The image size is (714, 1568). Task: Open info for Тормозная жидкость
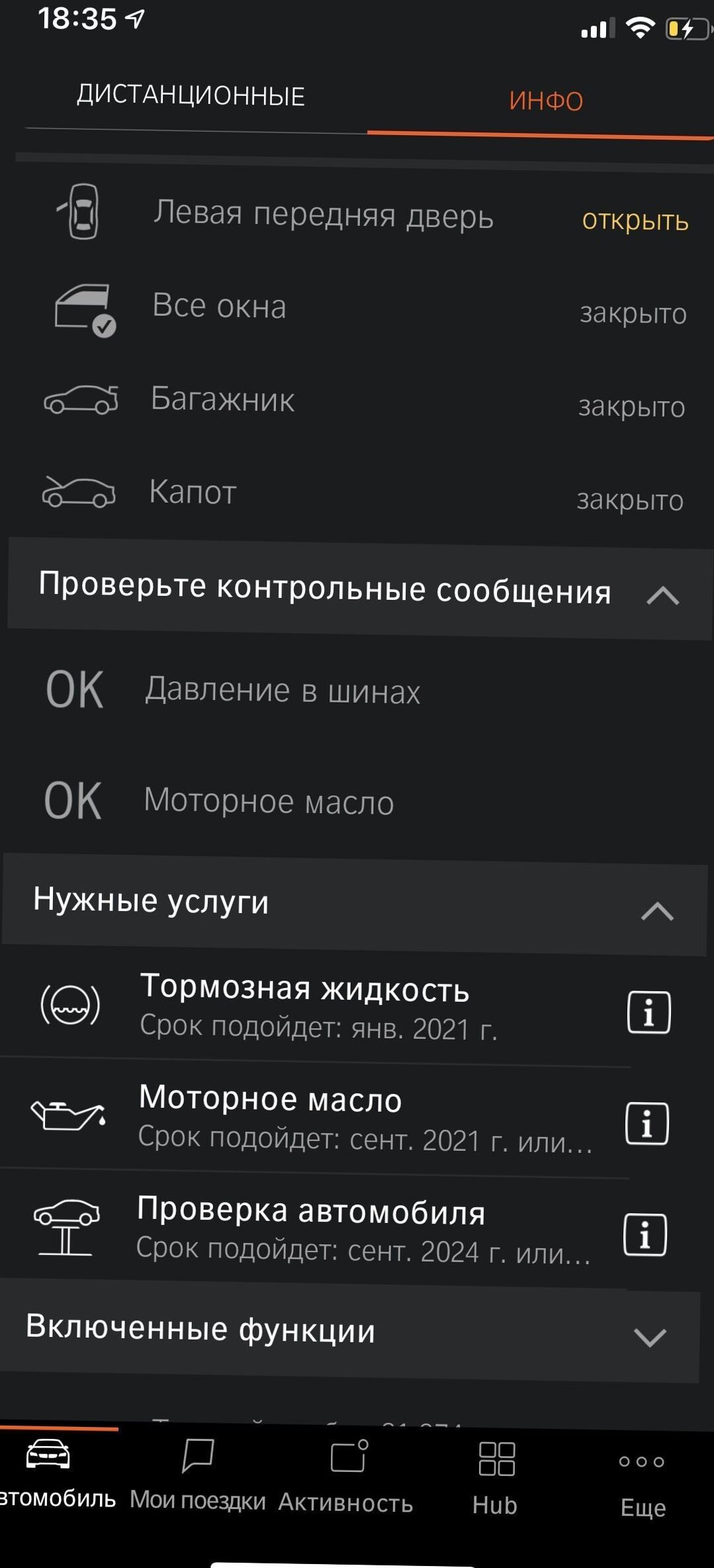pyautogui.click(x=648, y=1012)
